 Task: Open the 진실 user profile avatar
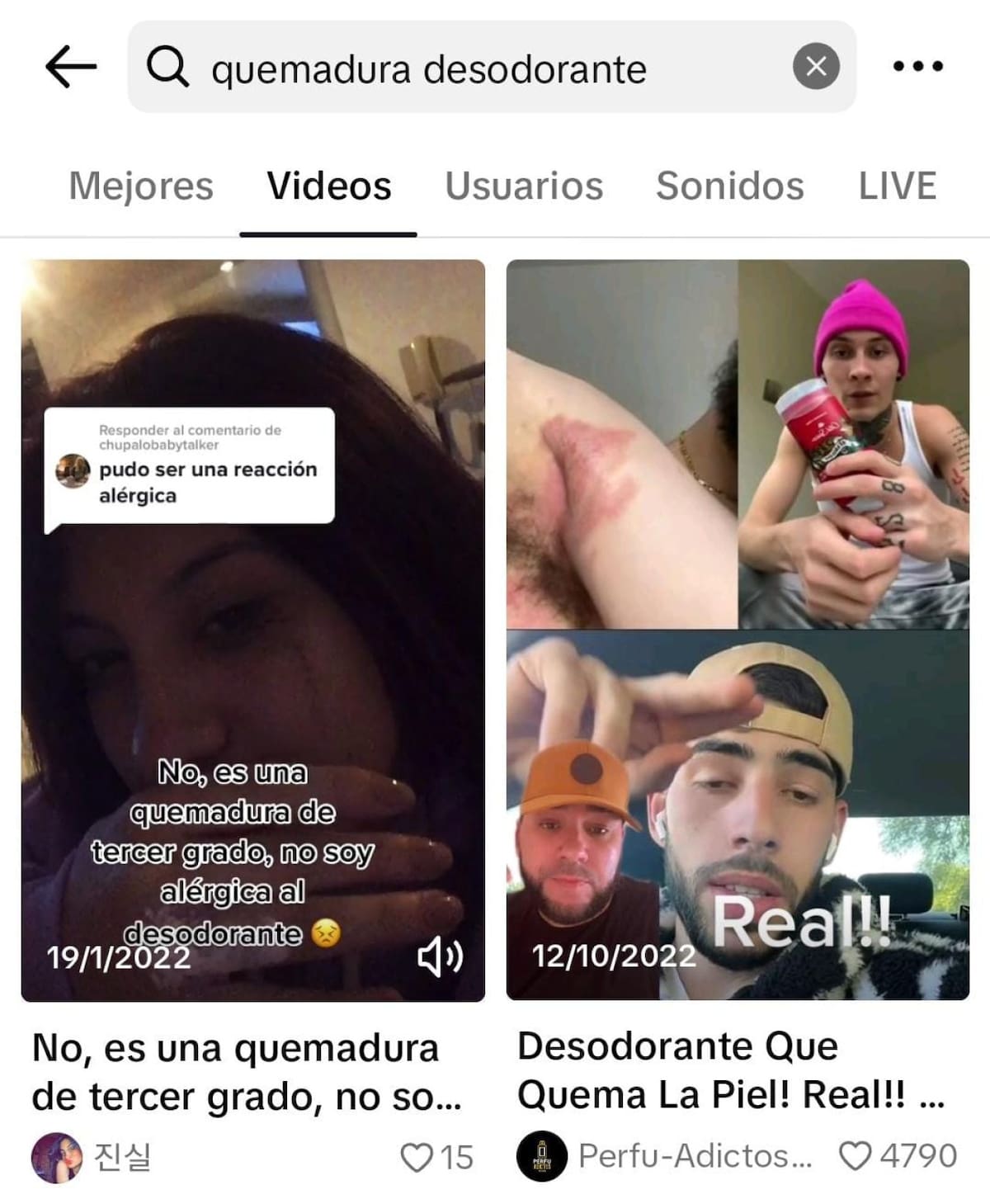point(57,1159)
